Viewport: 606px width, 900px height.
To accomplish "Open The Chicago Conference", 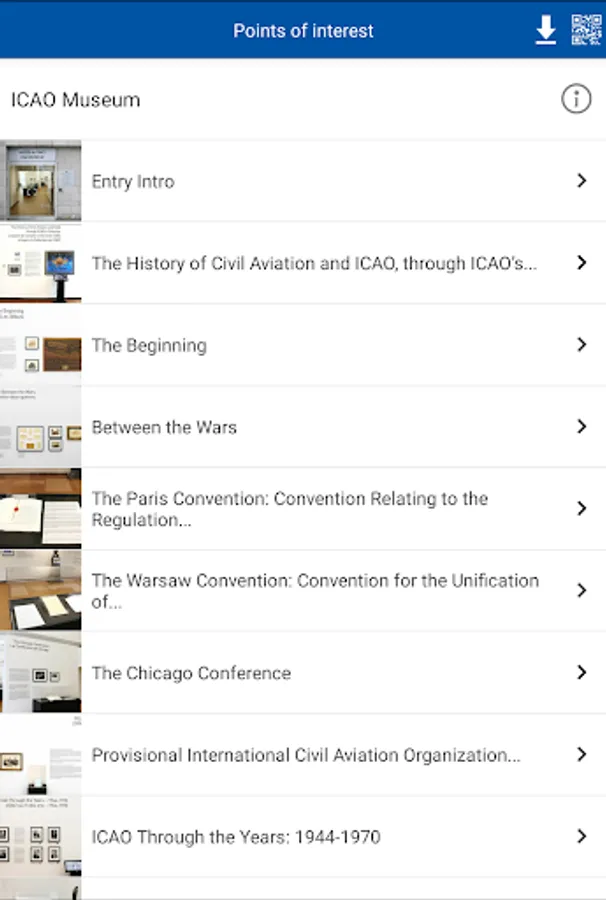I will tap(303, 673).
